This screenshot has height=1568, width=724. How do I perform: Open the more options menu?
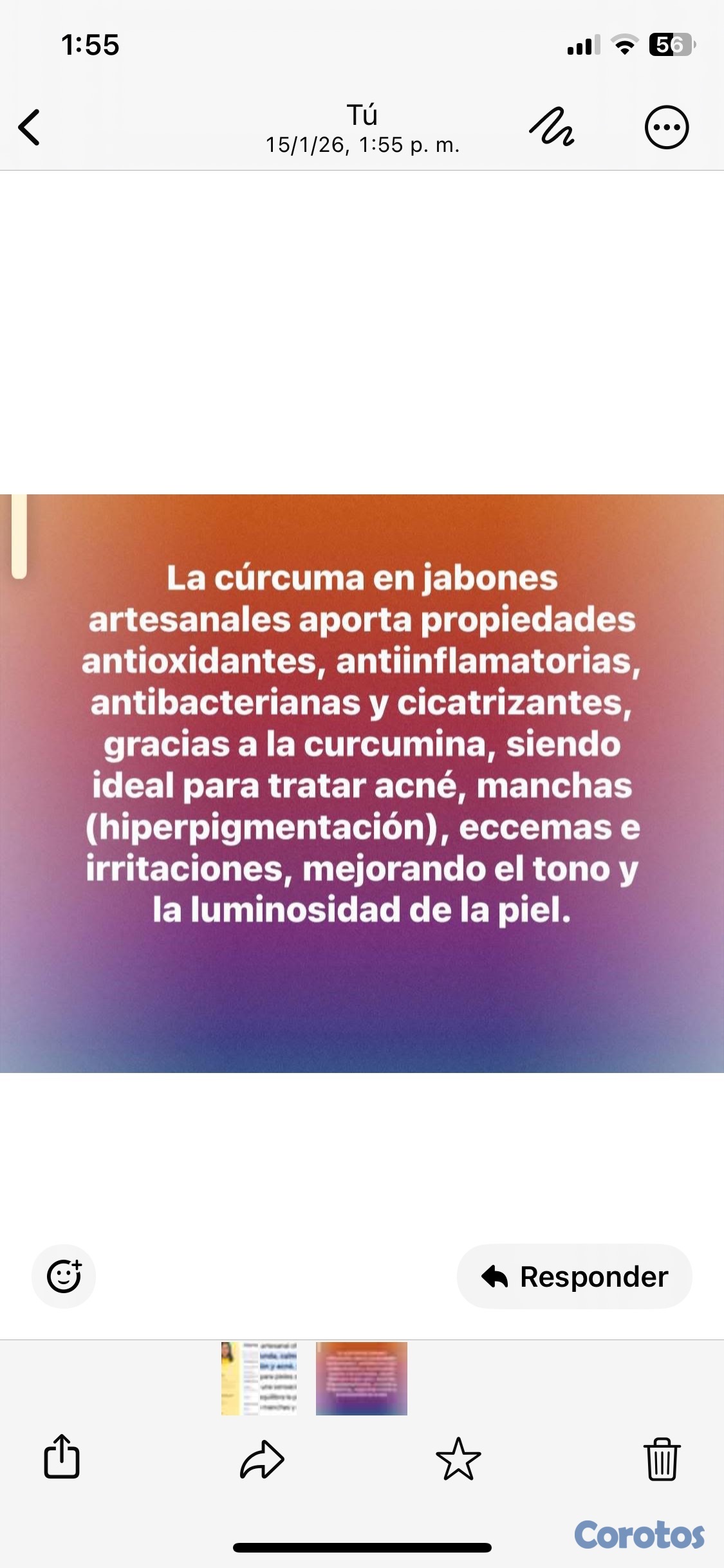pyautogui.click(x=666, y=127)
